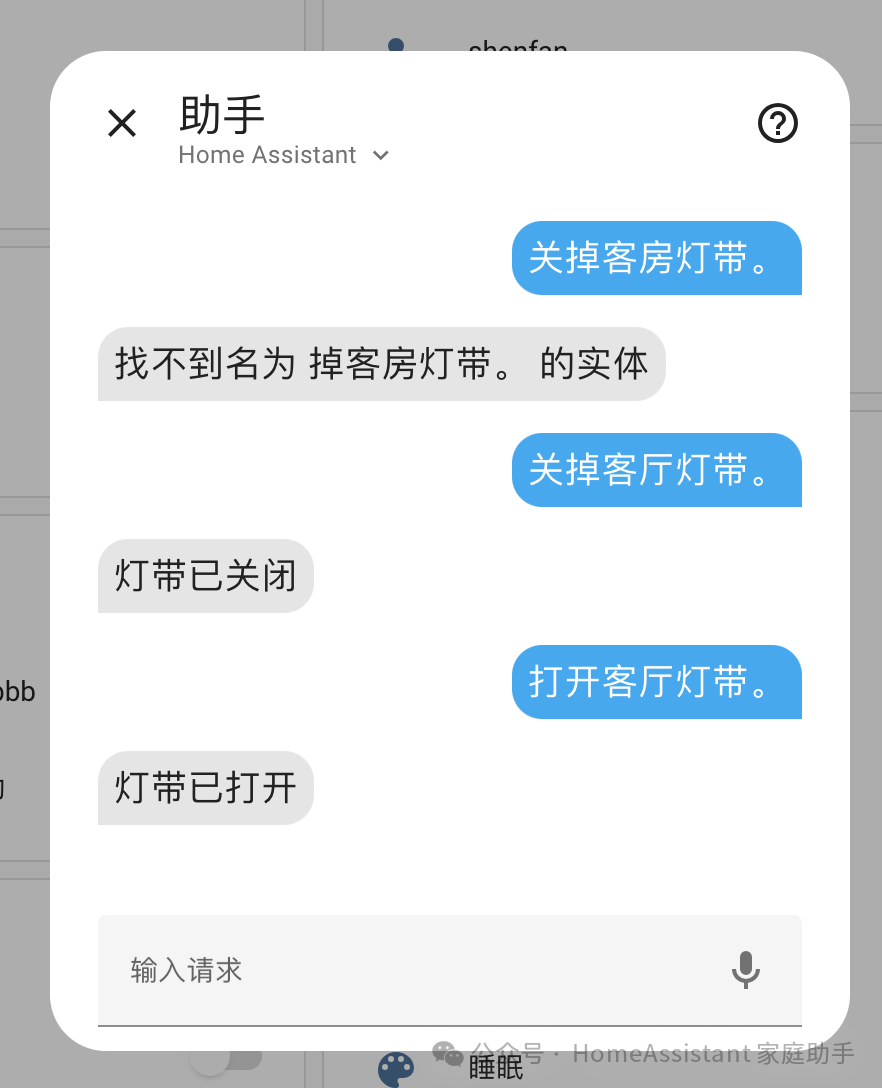
Task: Open the help question-mark icon
Action: [777, 124]
